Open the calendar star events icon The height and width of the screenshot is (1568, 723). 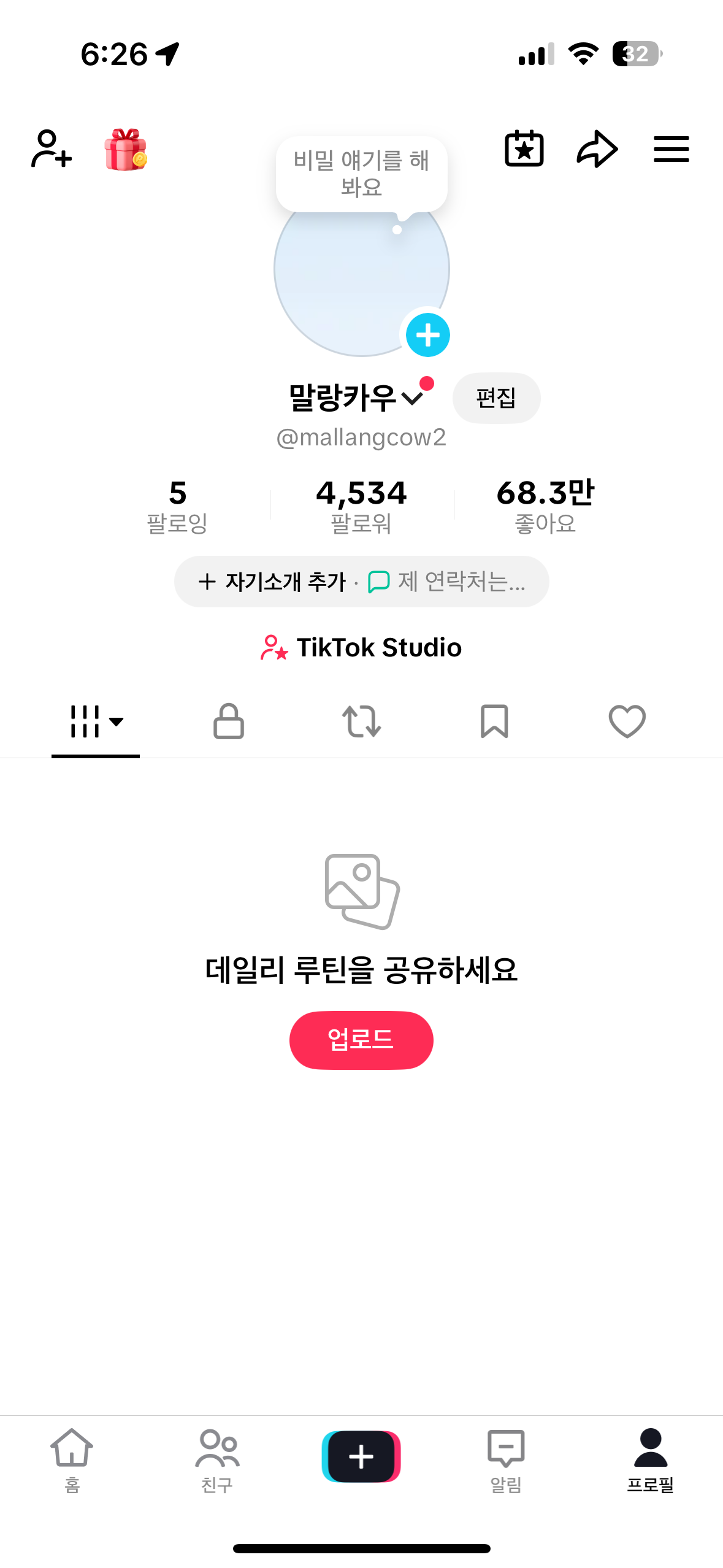pos(524,149)
